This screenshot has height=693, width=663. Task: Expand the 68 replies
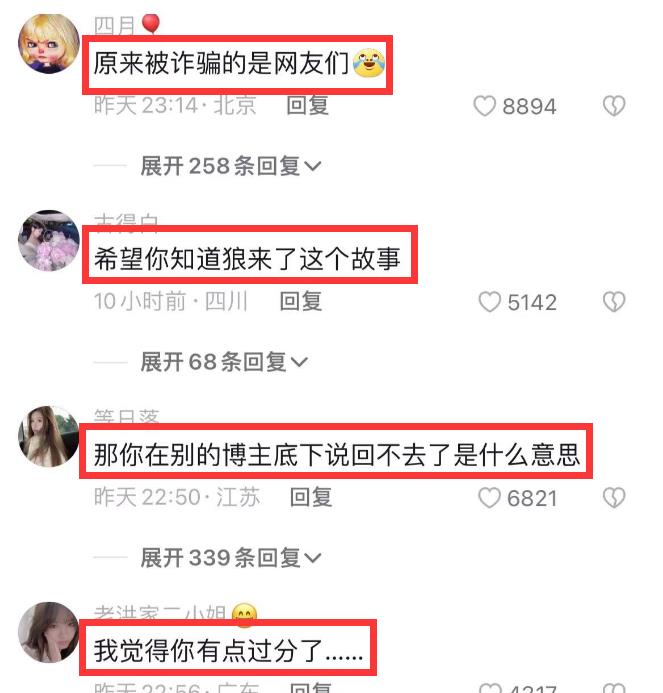tap(222, 361)
